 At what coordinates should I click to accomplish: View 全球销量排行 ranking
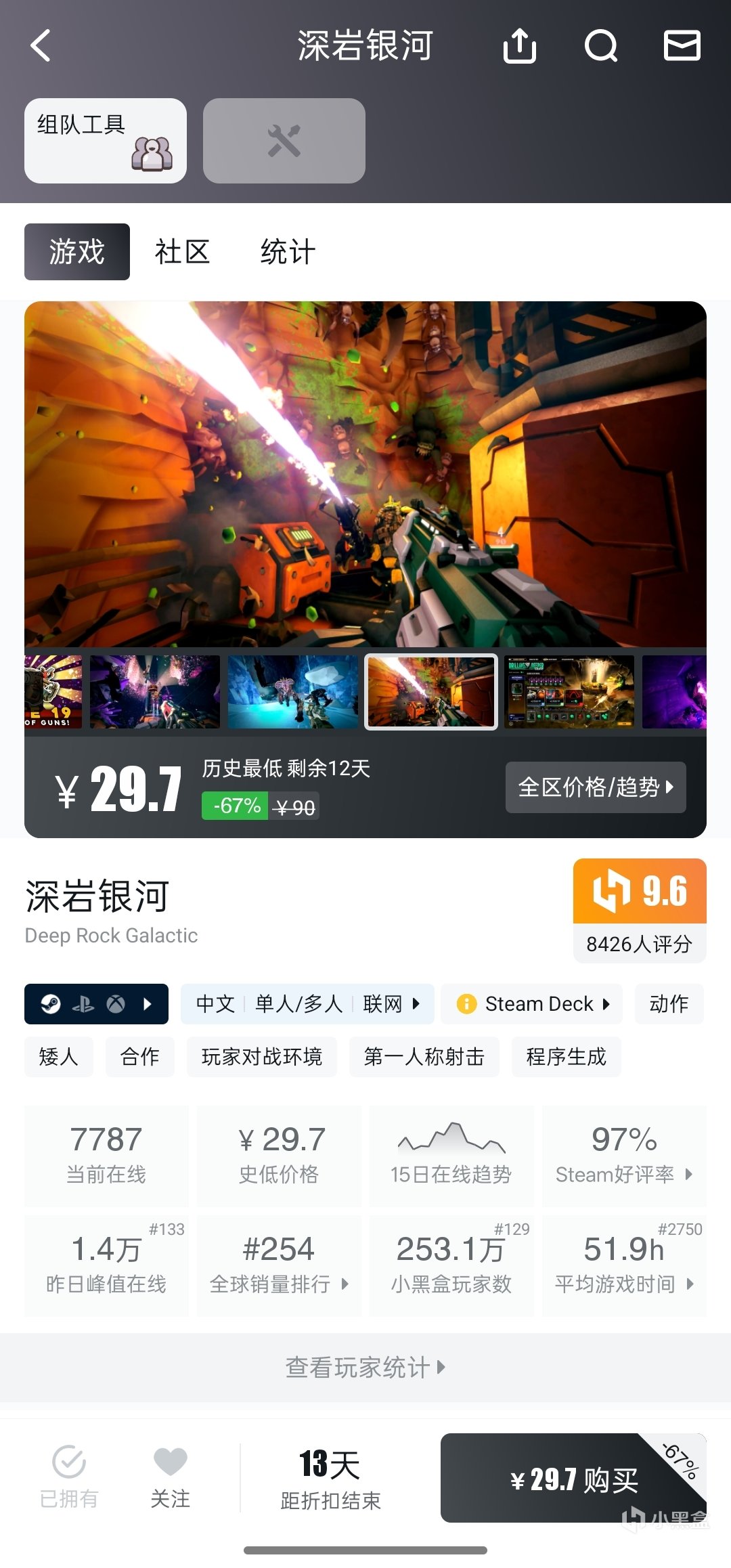[x=278, y=1265]
